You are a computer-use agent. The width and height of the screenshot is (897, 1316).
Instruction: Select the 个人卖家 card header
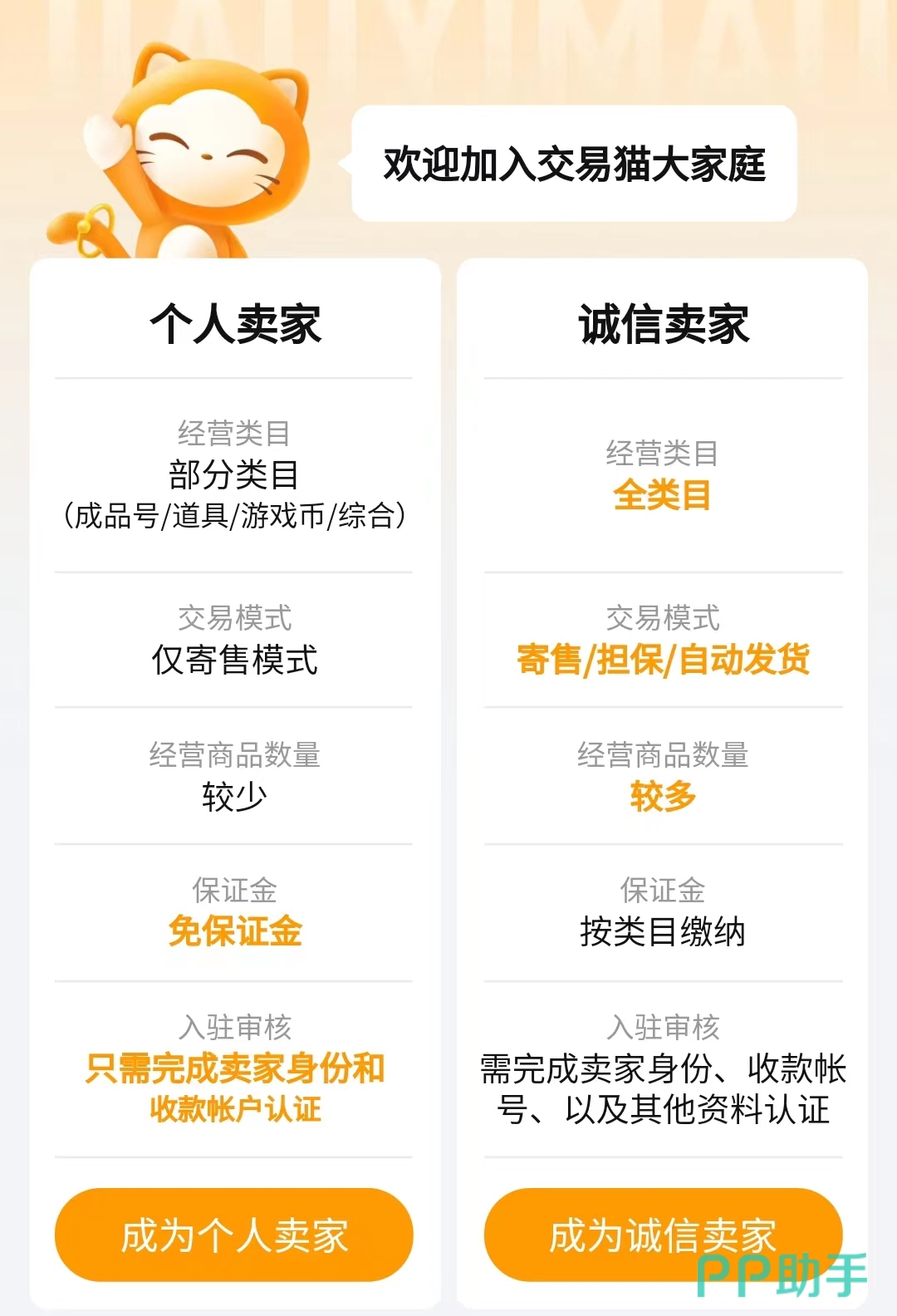pos(233,324)
